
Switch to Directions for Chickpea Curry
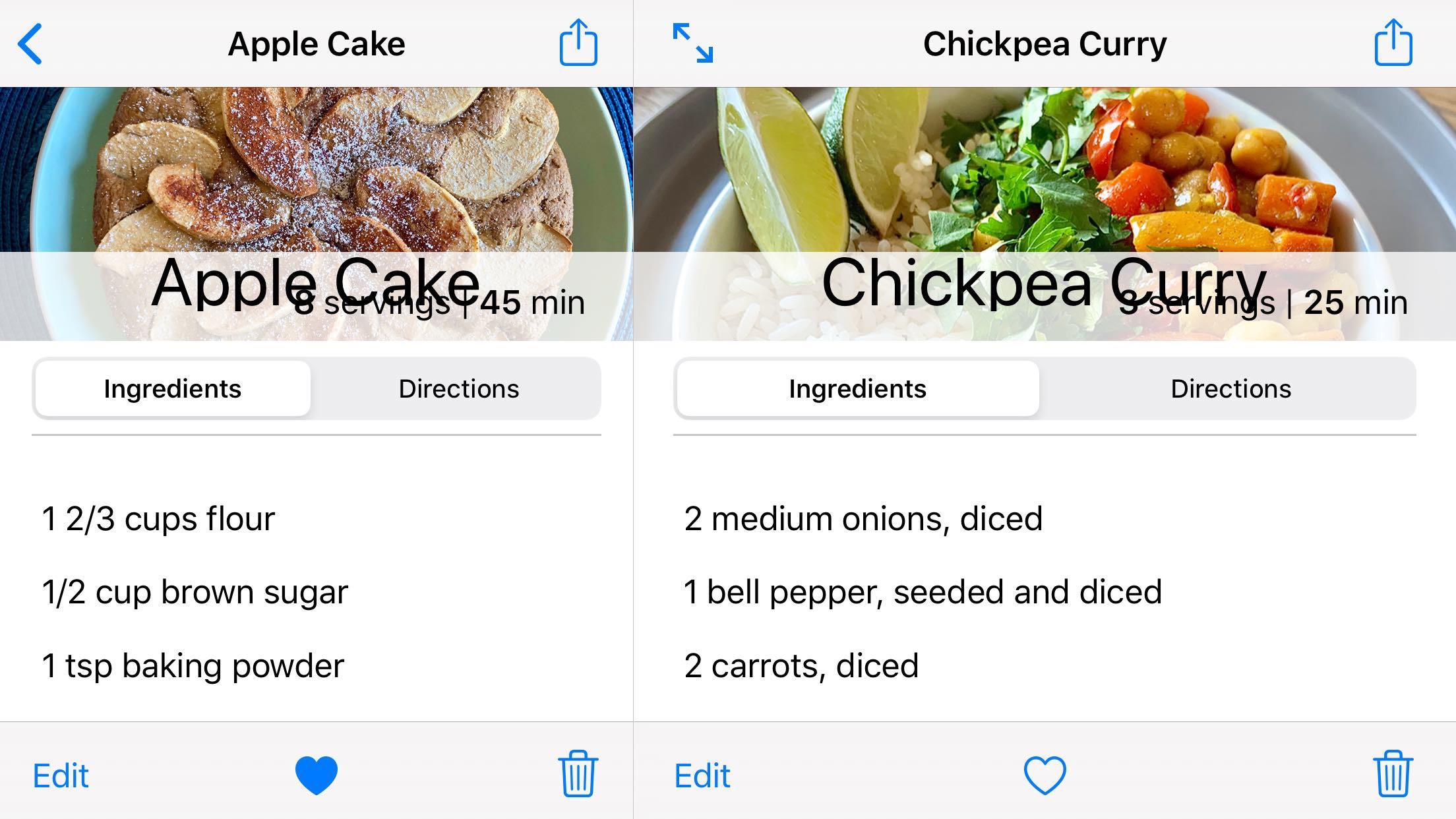click(1230, 389)
